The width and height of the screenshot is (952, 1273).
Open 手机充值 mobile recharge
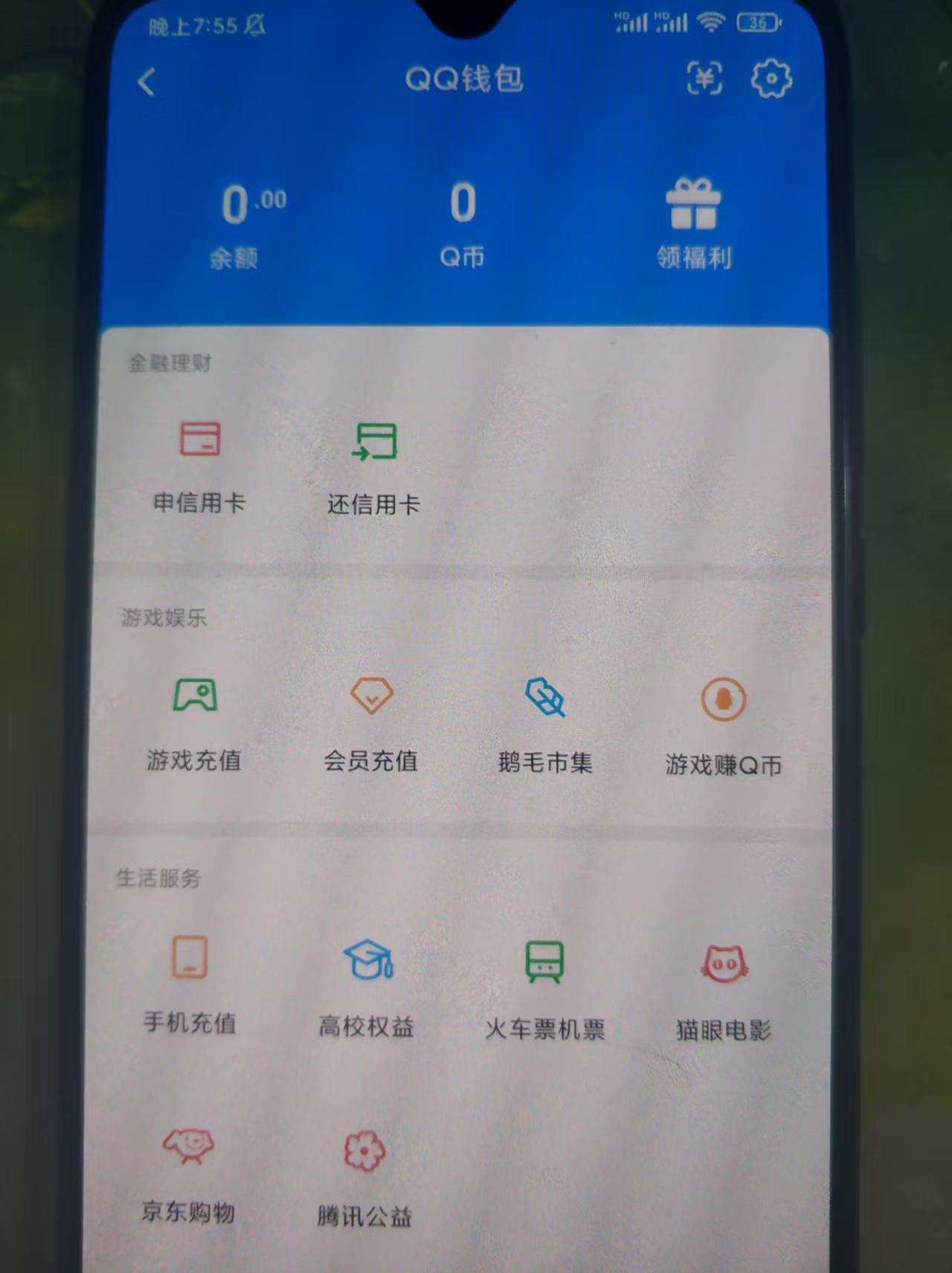pyautogui.click(x=190, y=982)
